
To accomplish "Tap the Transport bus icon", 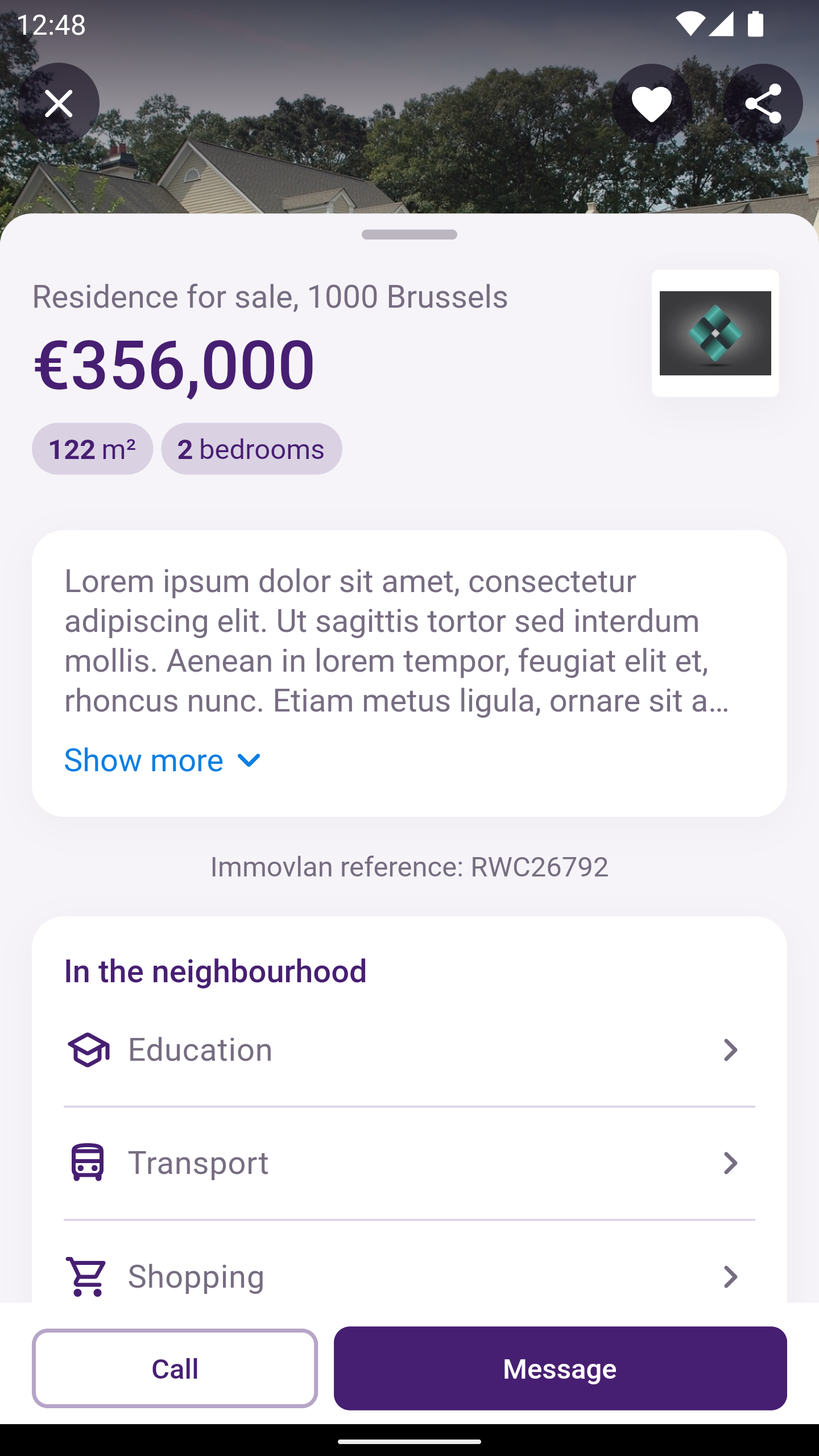I will click(x=86, y=1162).
